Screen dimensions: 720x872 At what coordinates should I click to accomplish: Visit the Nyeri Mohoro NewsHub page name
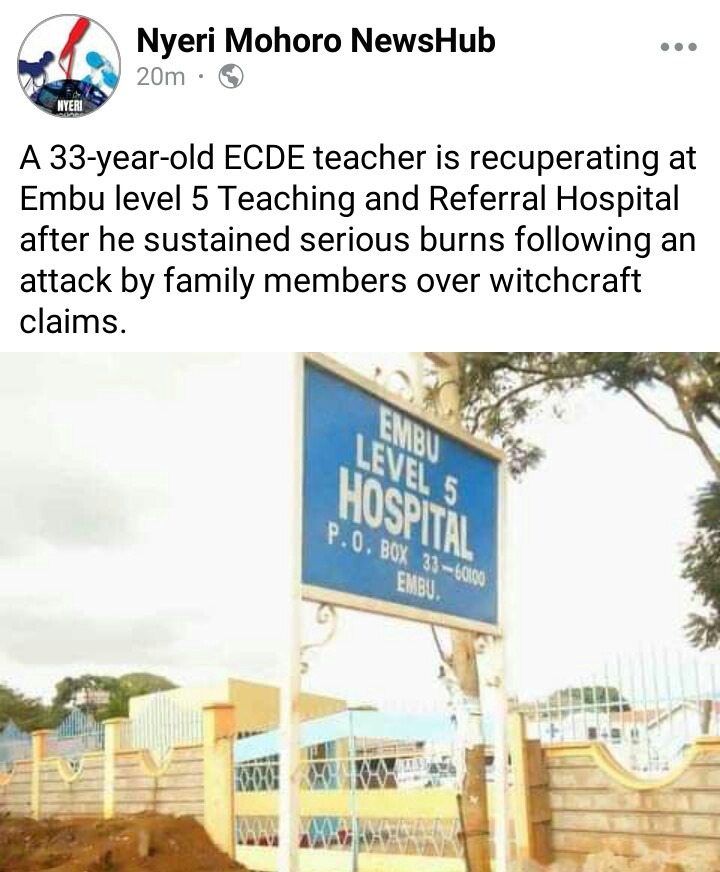pos(315,40)
